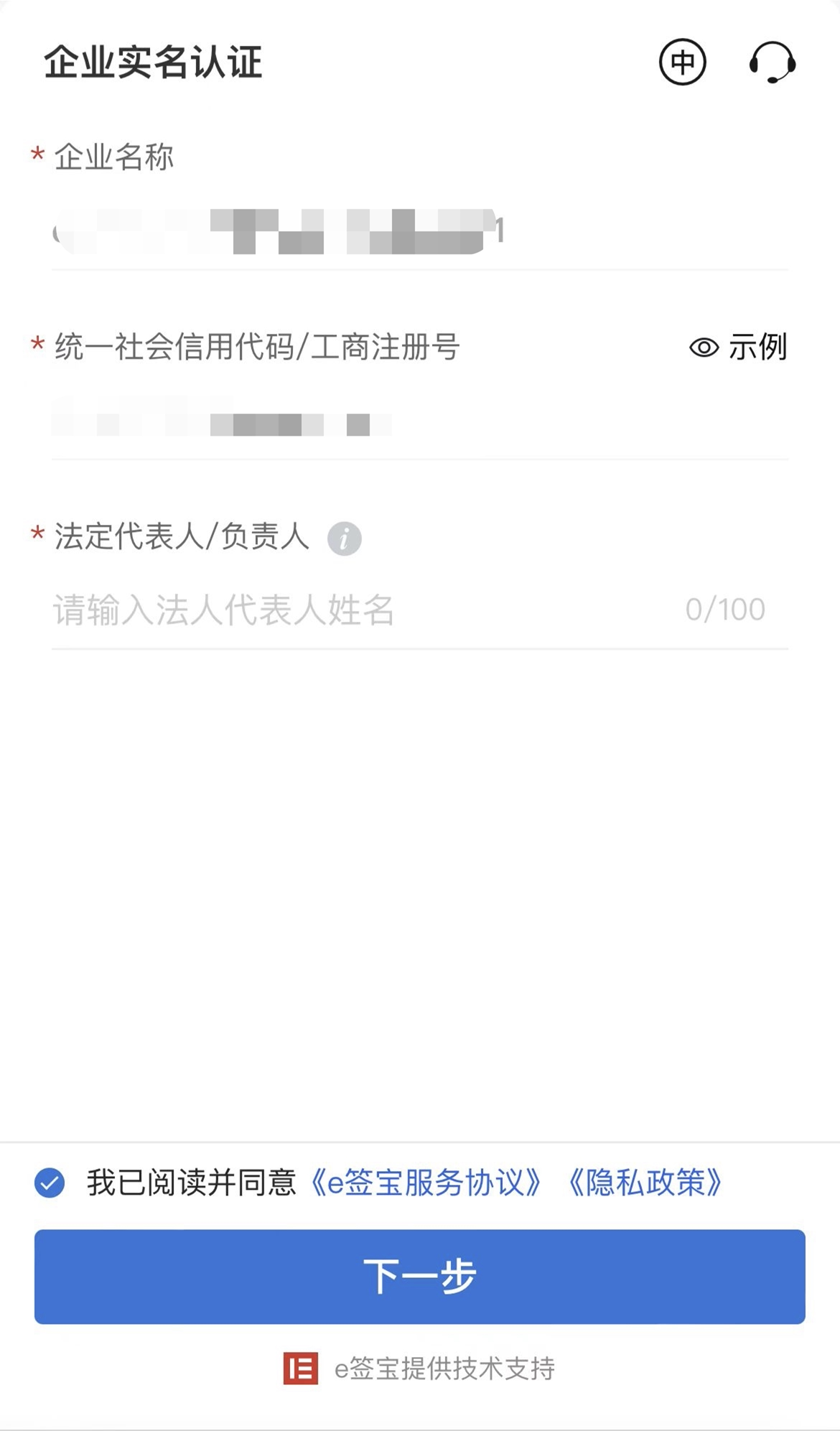Open customer support headset icon
This screenshot has width=840, height=1431.
(772, 62)
